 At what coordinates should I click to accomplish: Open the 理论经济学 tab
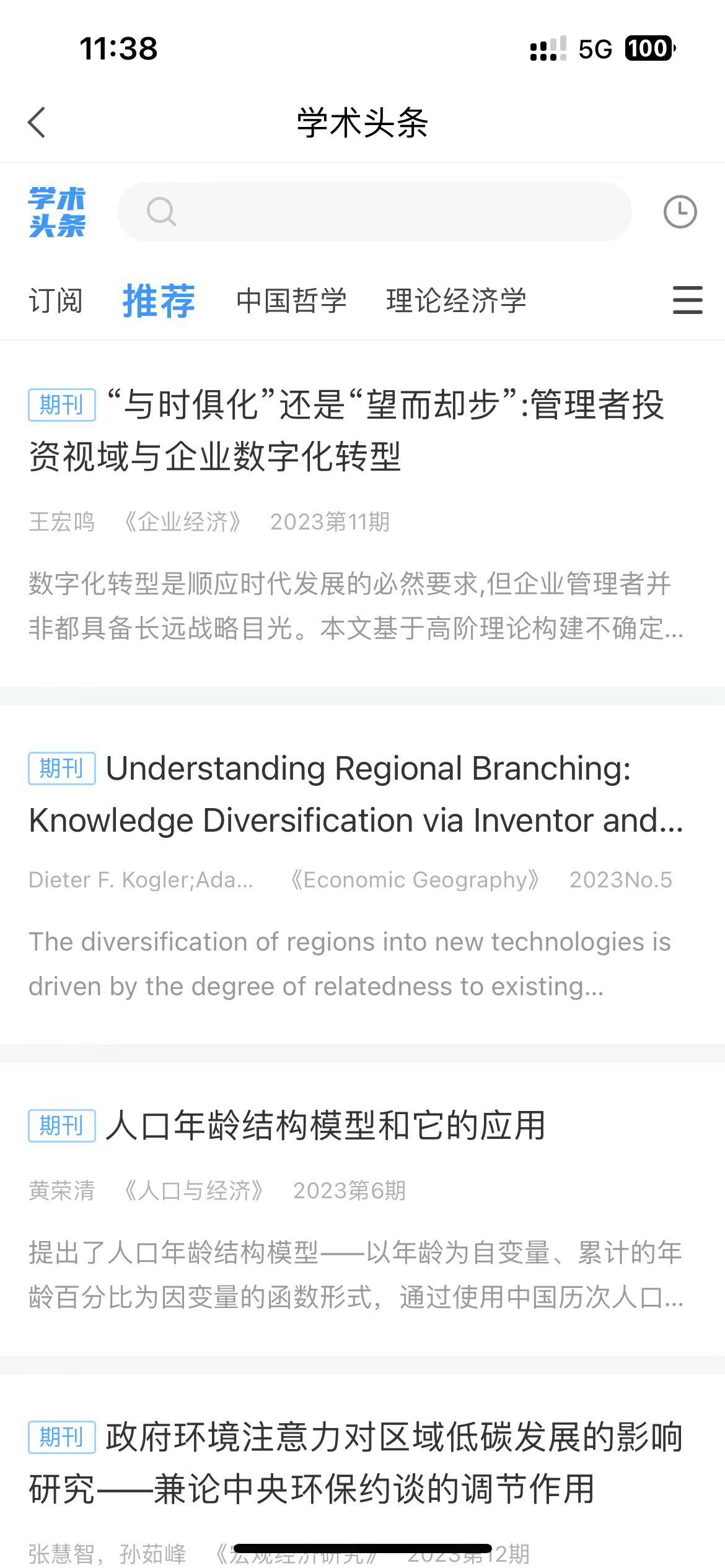(x=456, y=301)
